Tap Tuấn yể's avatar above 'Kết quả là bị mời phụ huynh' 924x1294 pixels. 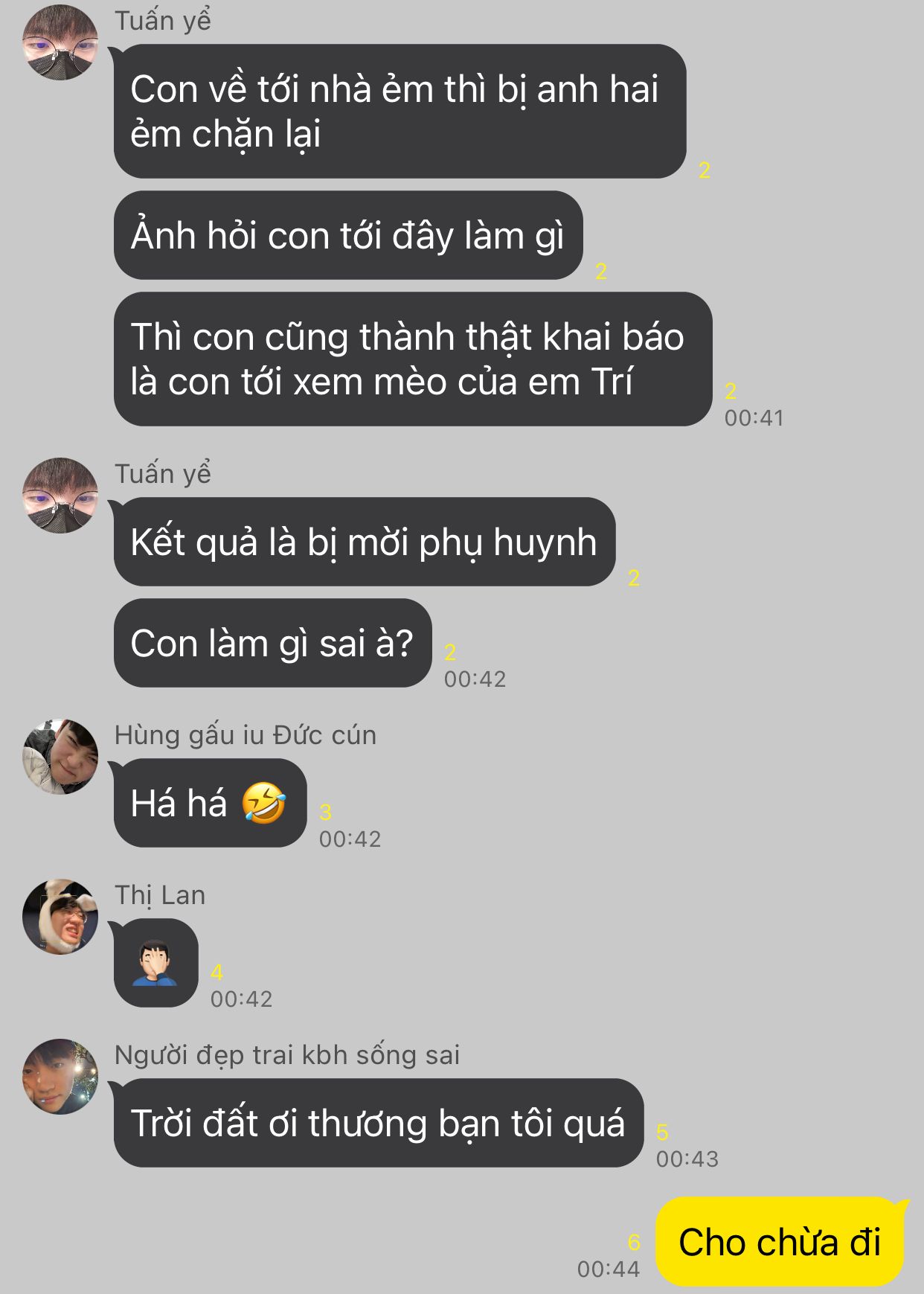click(60, 496)
